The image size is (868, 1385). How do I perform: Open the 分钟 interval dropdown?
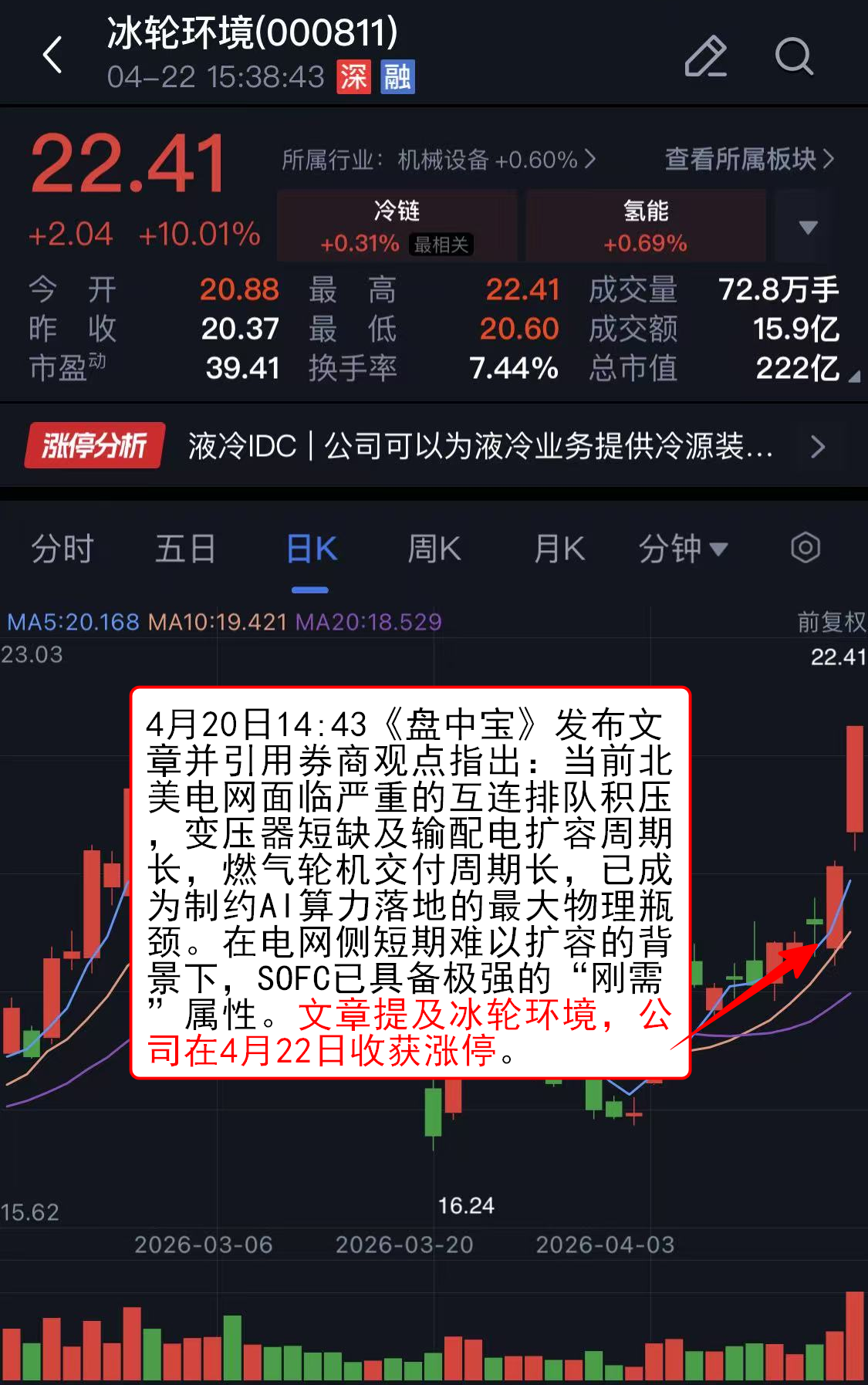click(x=683, y=549)
